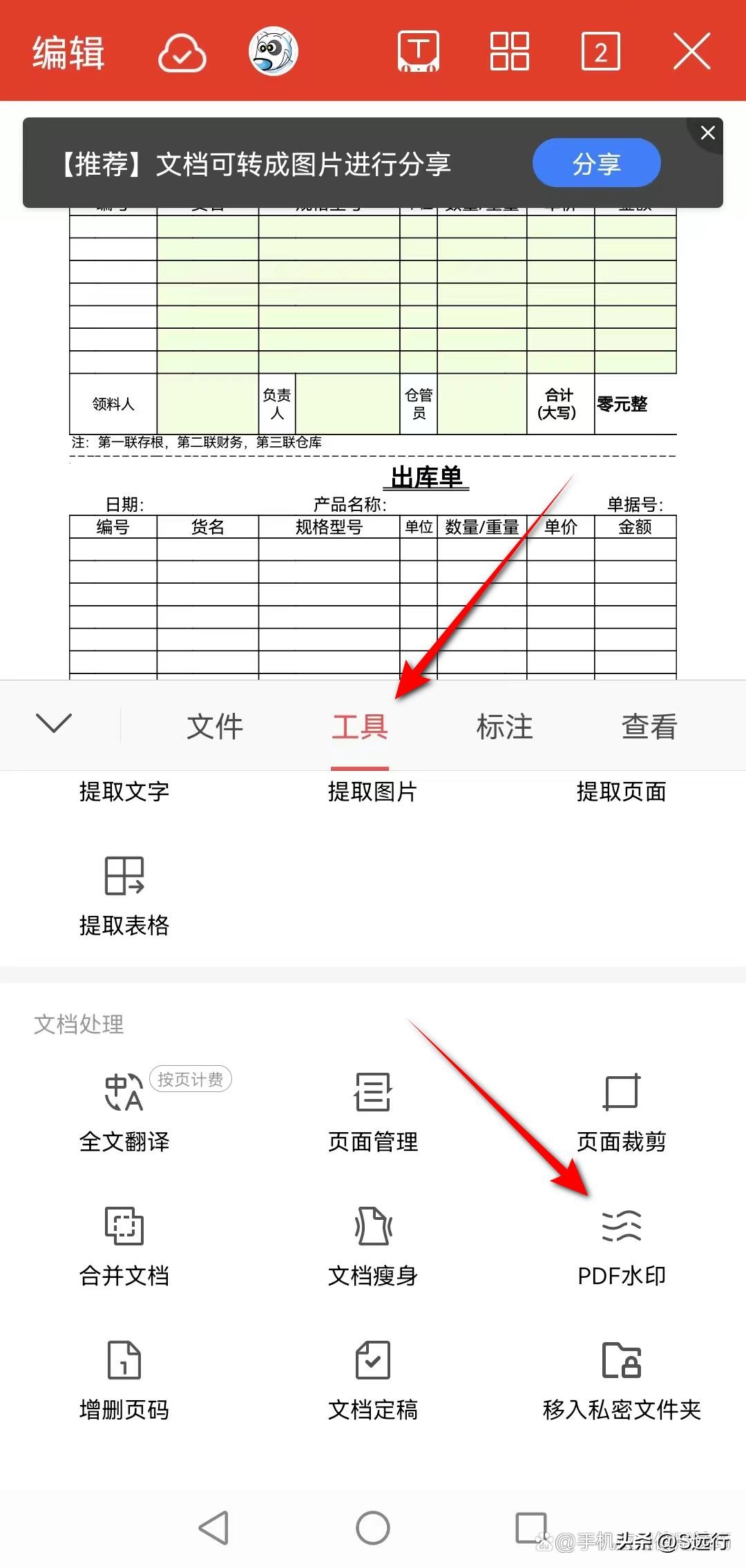Close the document with the X icon
This screenshot has width=746, height=1568.
(691, 52)
